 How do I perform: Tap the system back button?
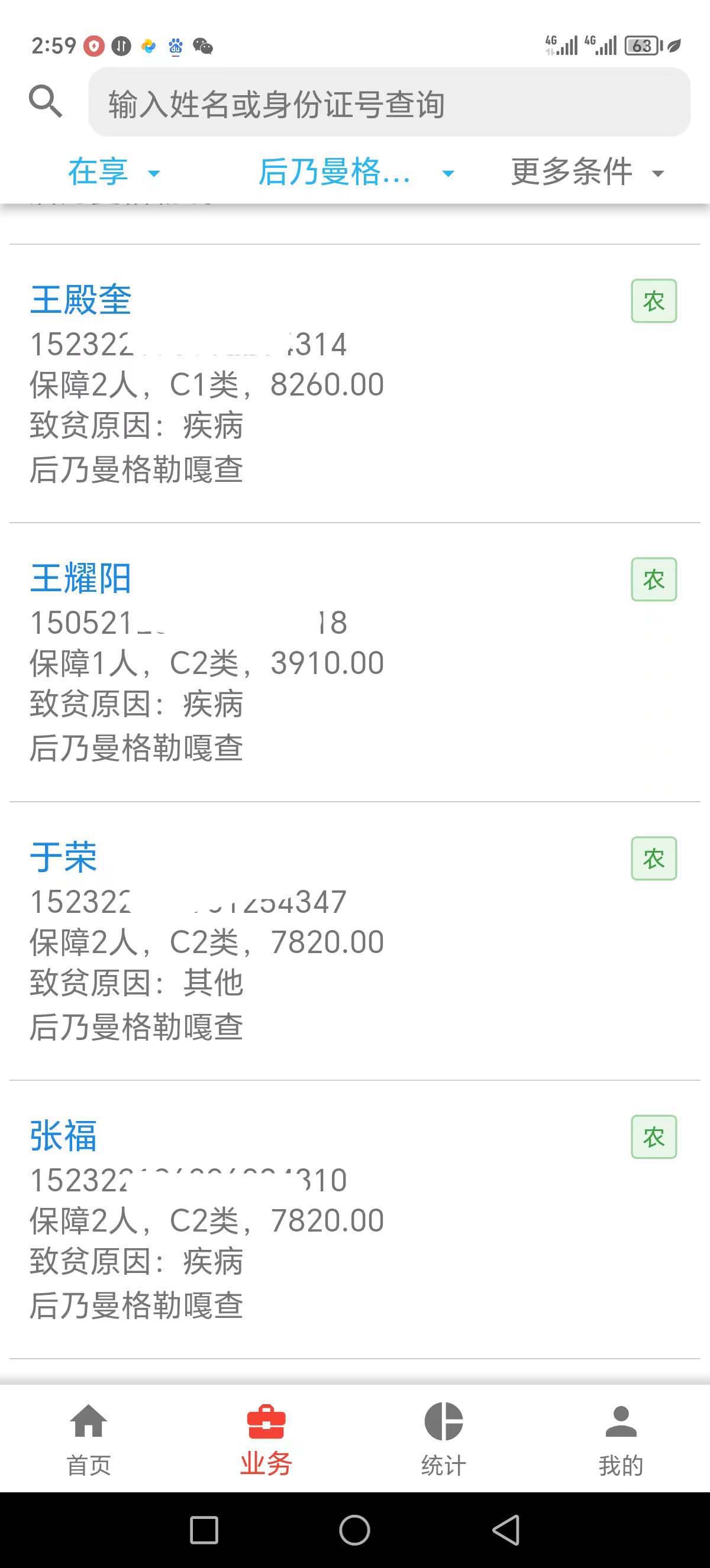506,1530
